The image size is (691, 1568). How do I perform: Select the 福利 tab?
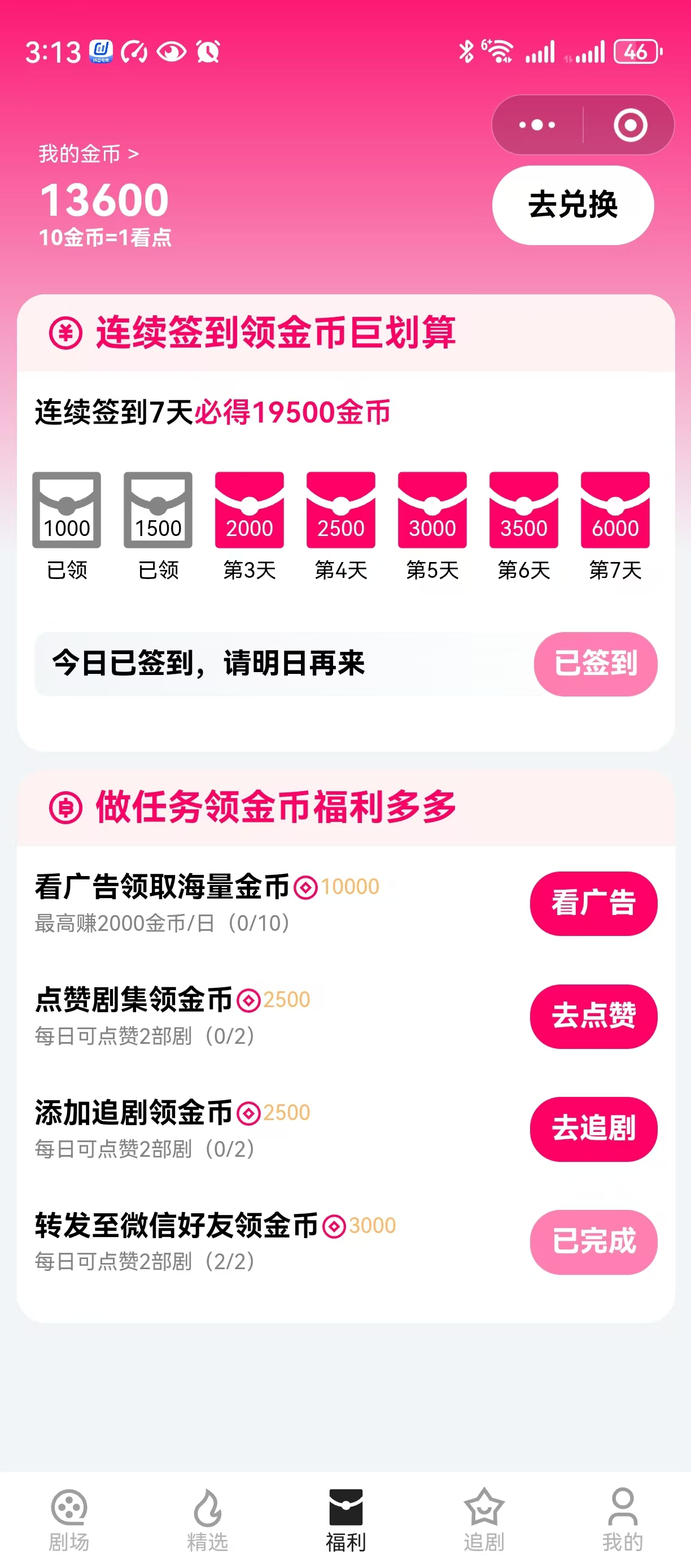tap(345, 1520)
